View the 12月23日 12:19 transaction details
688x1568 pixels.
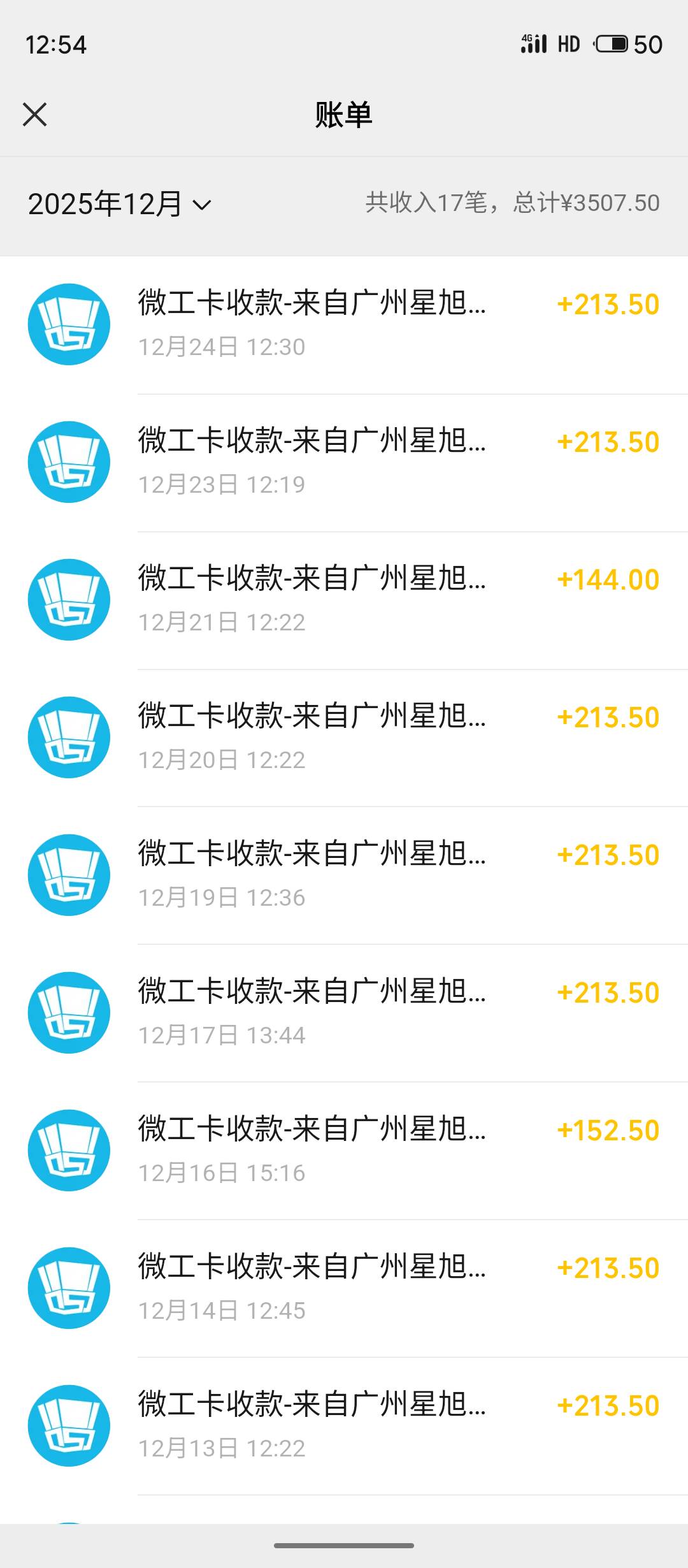coord(344,463)
